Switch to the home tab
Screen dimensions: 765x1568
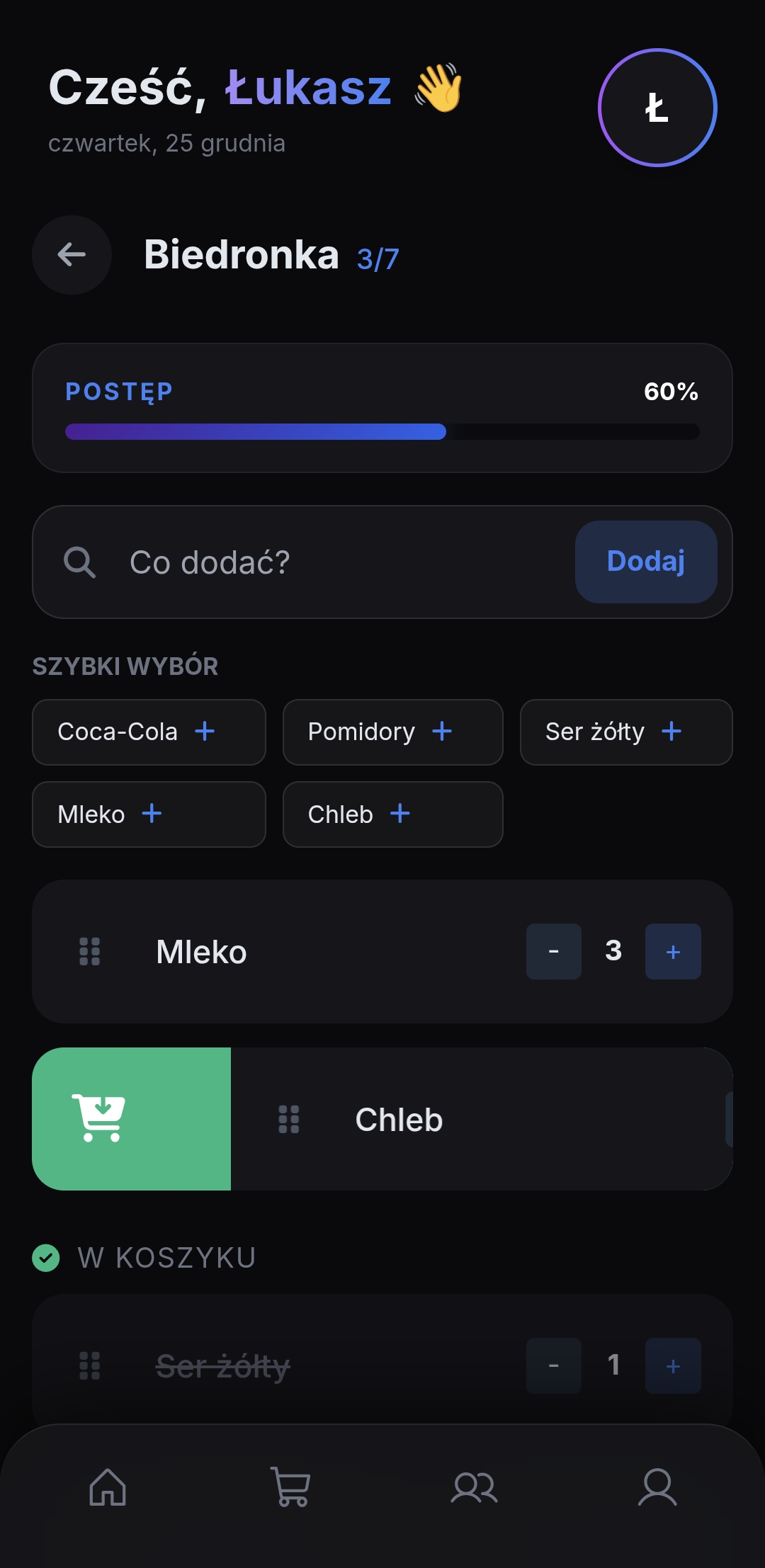coord(108,1487)
